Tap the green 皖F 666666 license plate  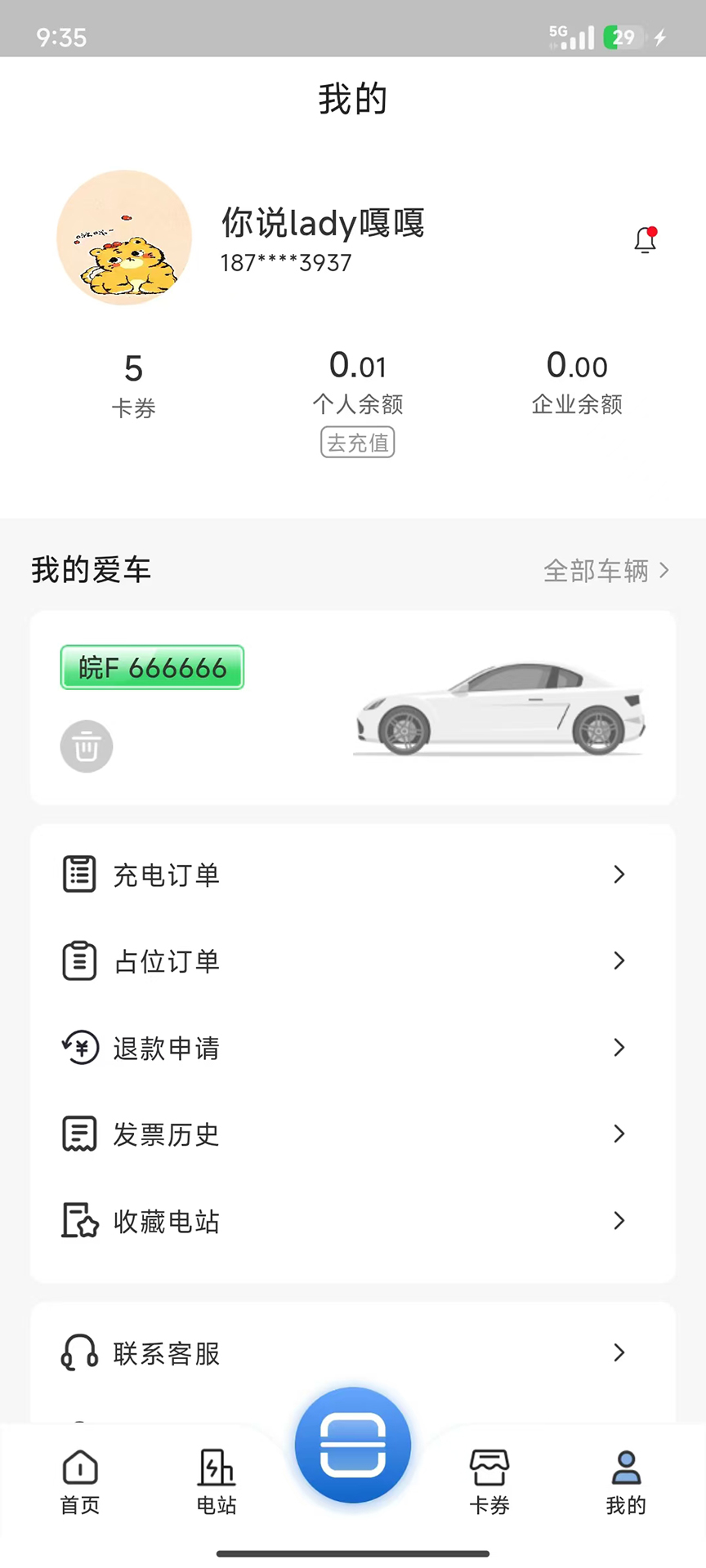(151, 667)
